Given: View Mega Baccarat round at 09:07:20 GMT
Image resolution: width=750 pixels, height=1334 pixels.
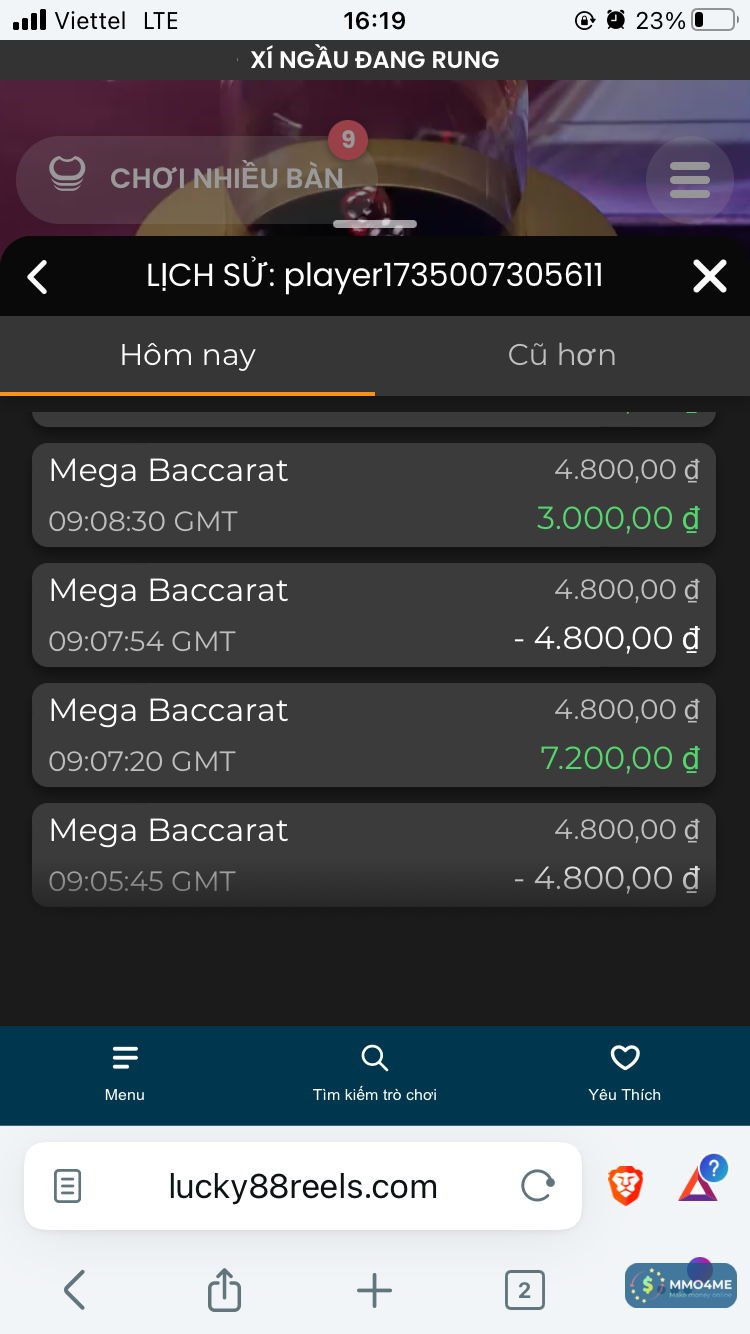Looking at the screenshot, I should click(374, 735).
